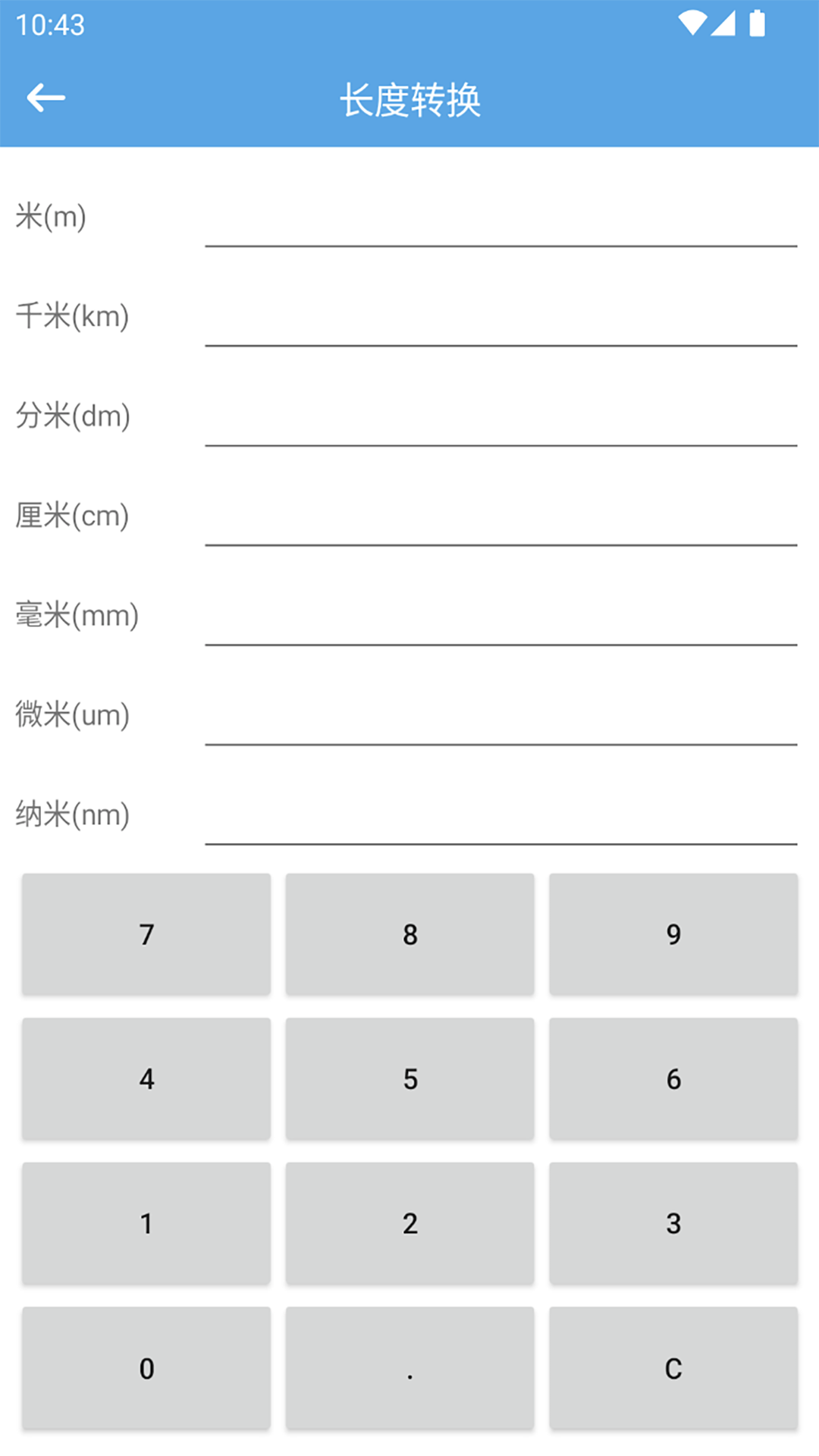Enter digit 7 on keypad
This screenshot has height=1456, width=819.
coord(146,934)
